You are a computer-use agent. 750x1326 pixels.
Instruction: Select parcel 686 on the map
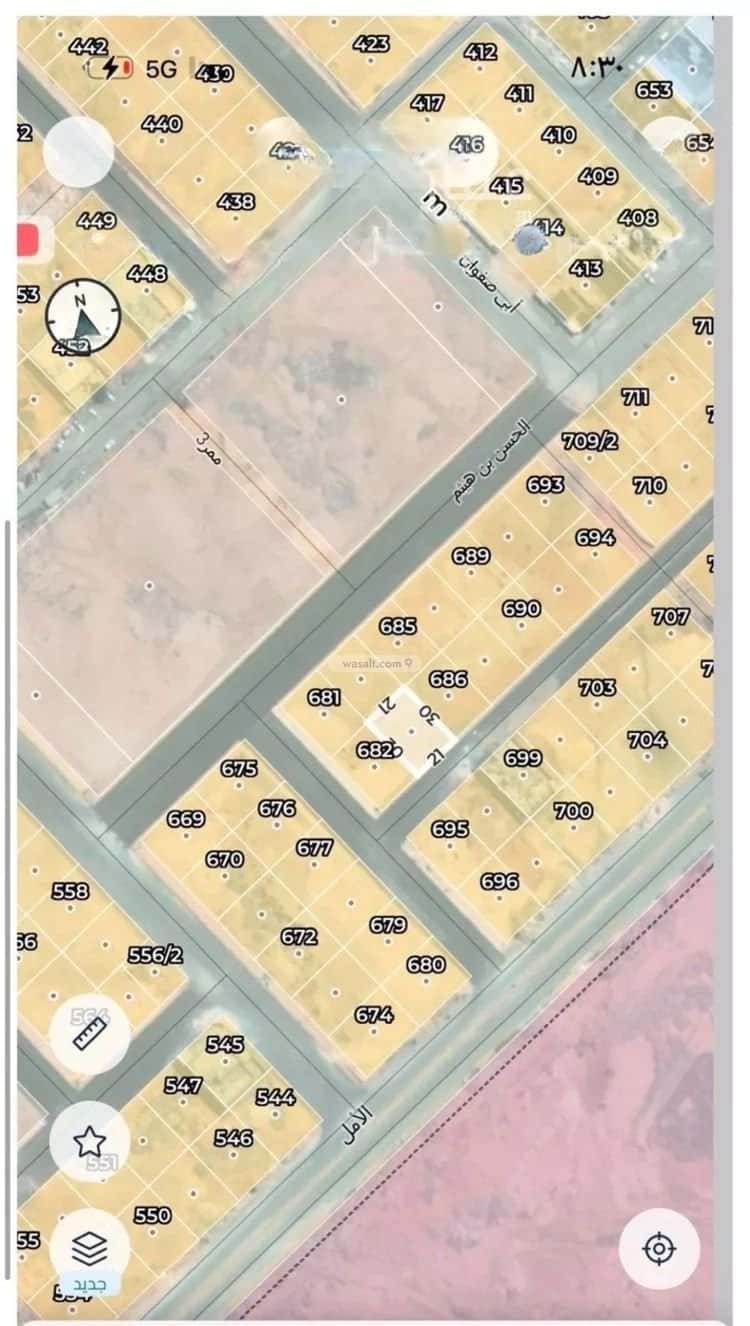[x=448, y=679]
